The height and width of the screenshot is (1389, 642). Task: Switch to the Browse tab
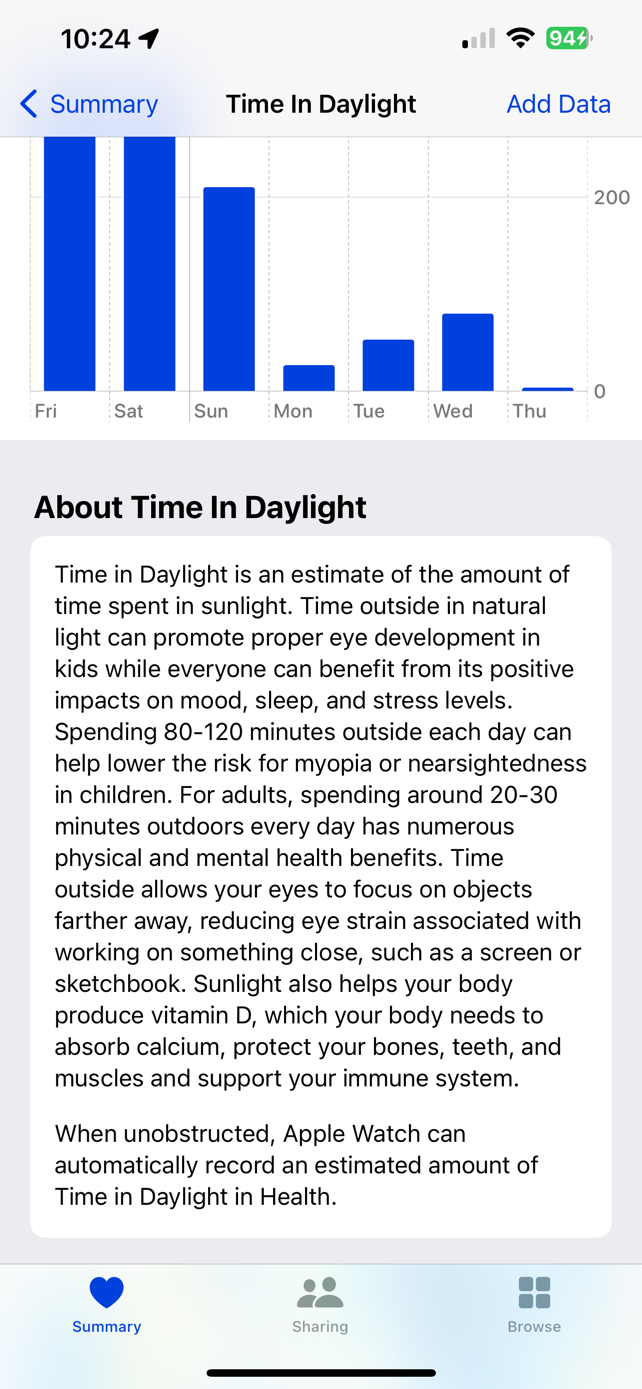coord(534,1305)
